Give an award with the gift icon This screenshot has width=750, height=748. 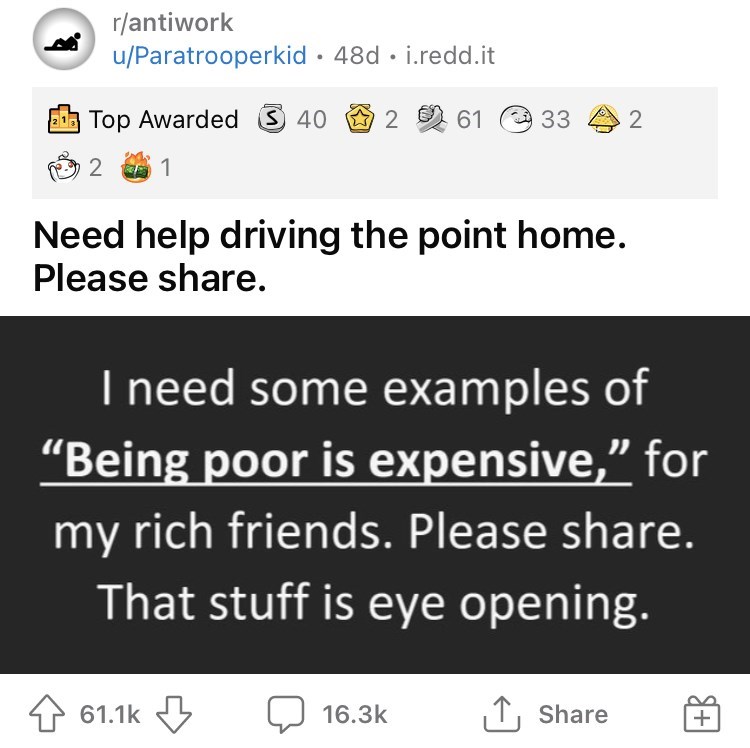pyautogui.click(x=701, y=715)
